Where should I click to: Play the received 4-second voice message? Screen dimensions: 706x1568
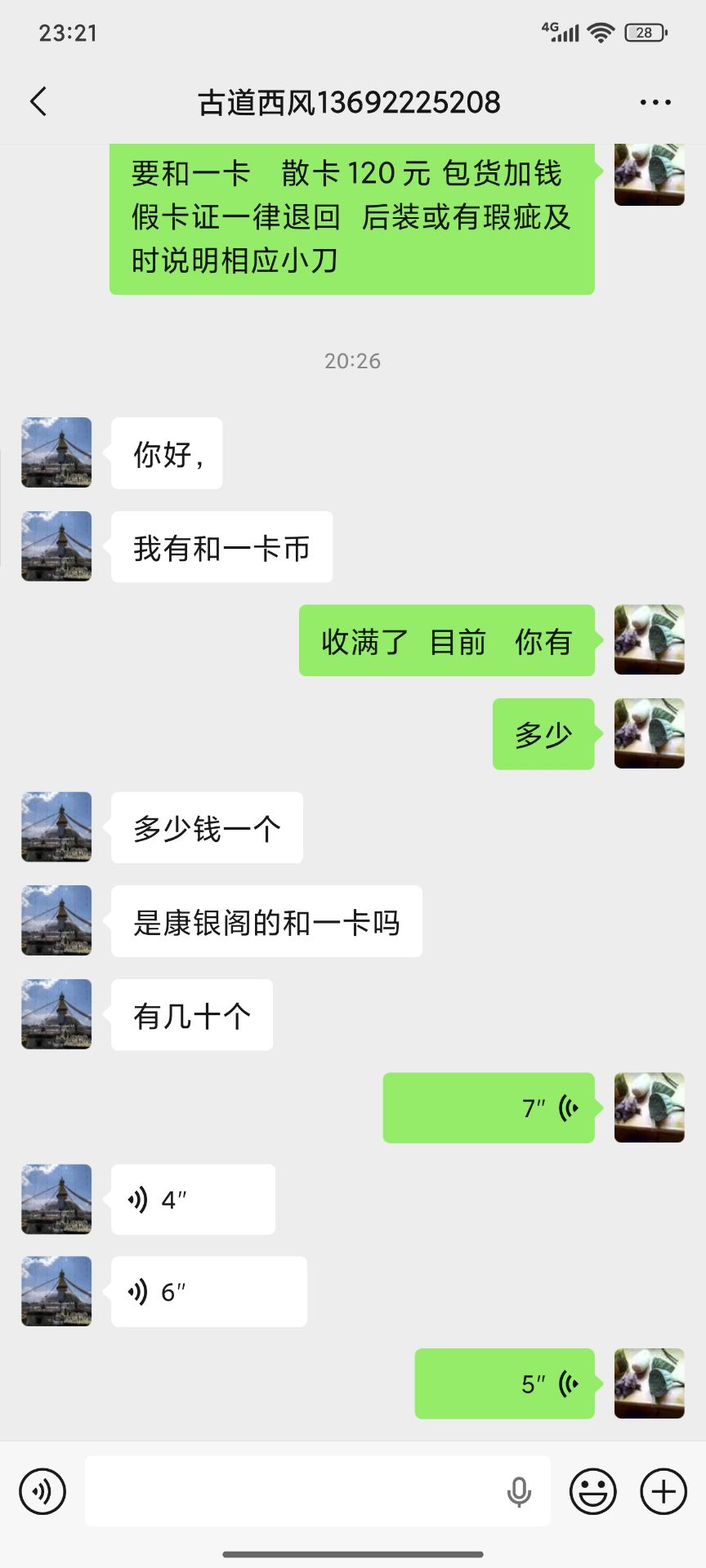point(193,1200)
